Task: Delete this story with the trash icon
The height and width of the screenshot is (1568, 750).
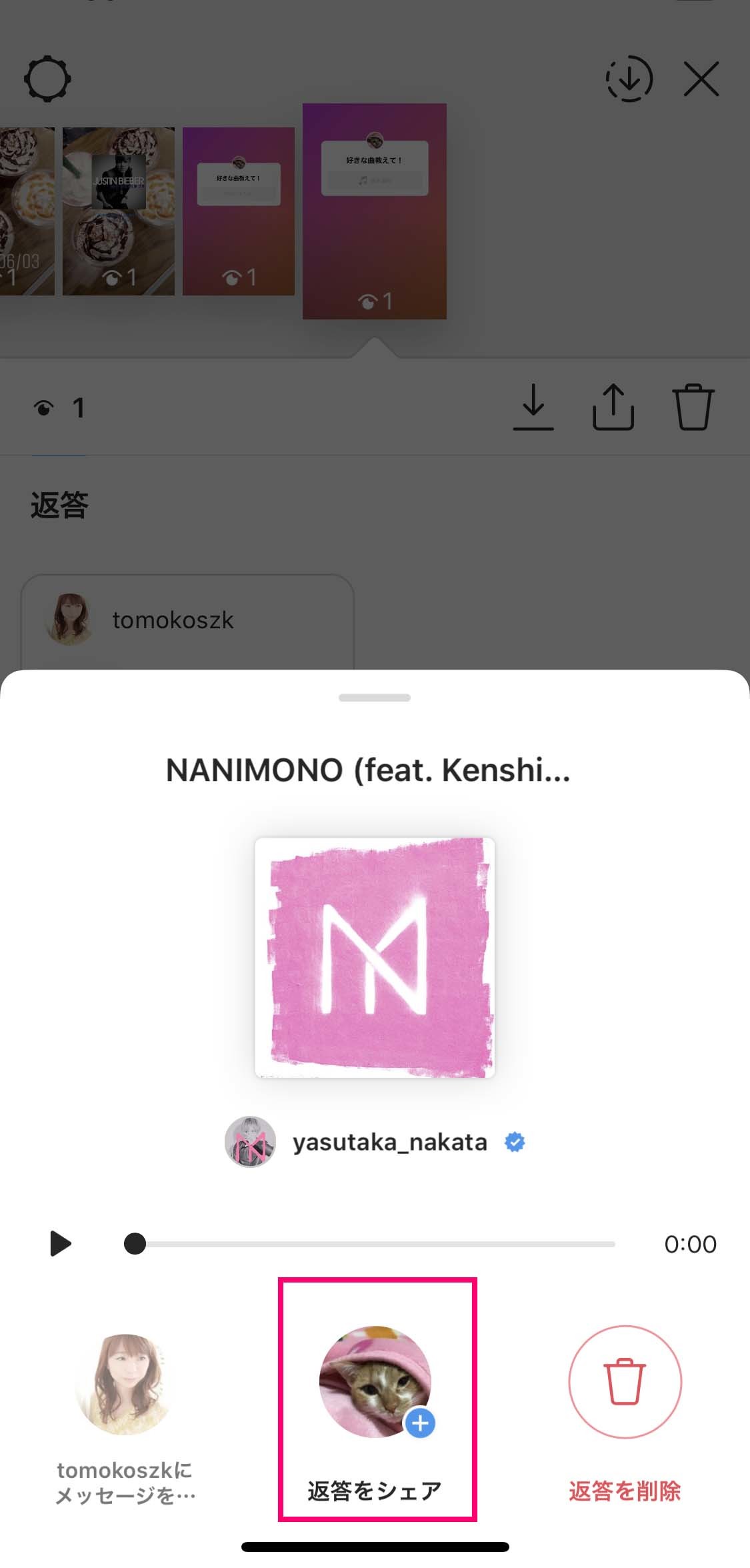Action: 693,407
